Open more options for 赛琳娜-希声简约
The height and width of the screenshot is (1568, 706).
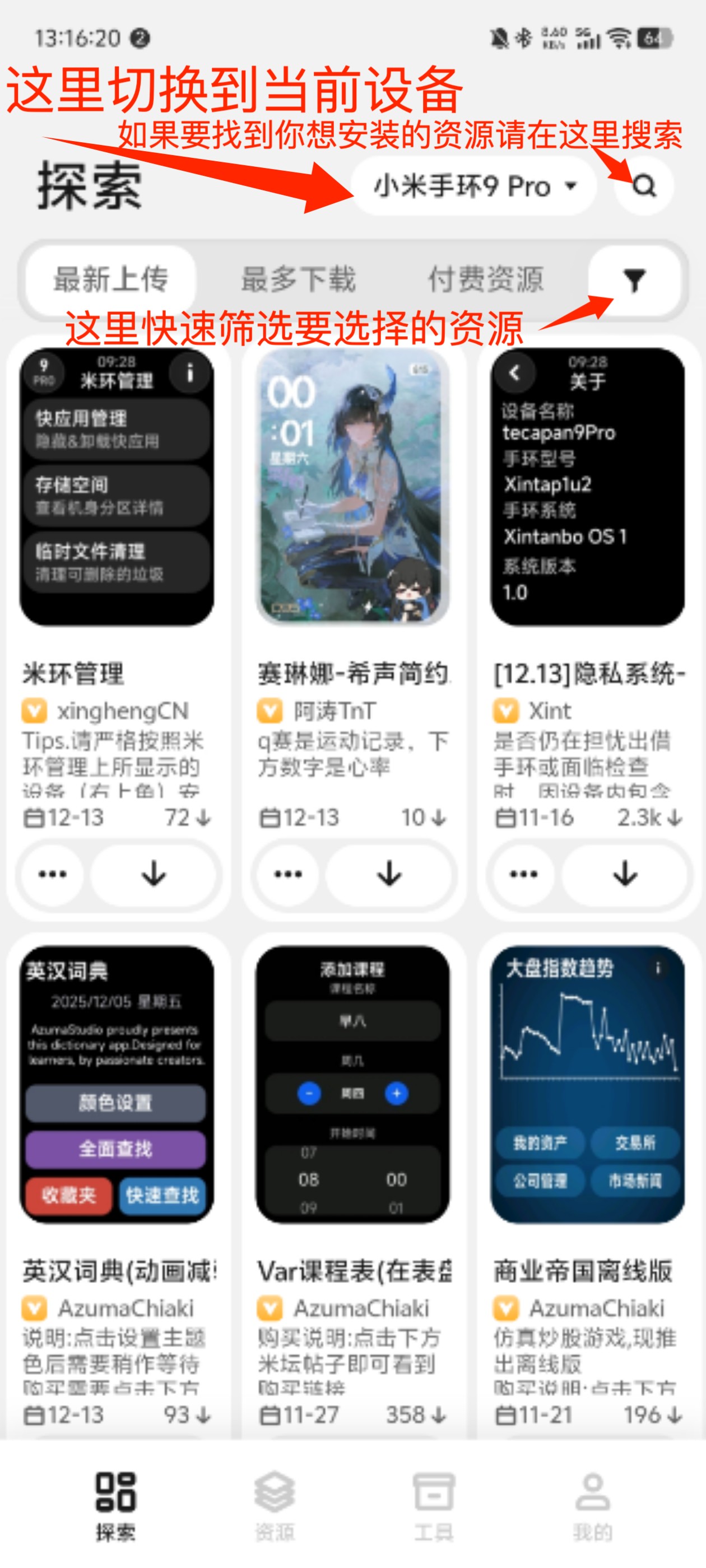[288, 874]
